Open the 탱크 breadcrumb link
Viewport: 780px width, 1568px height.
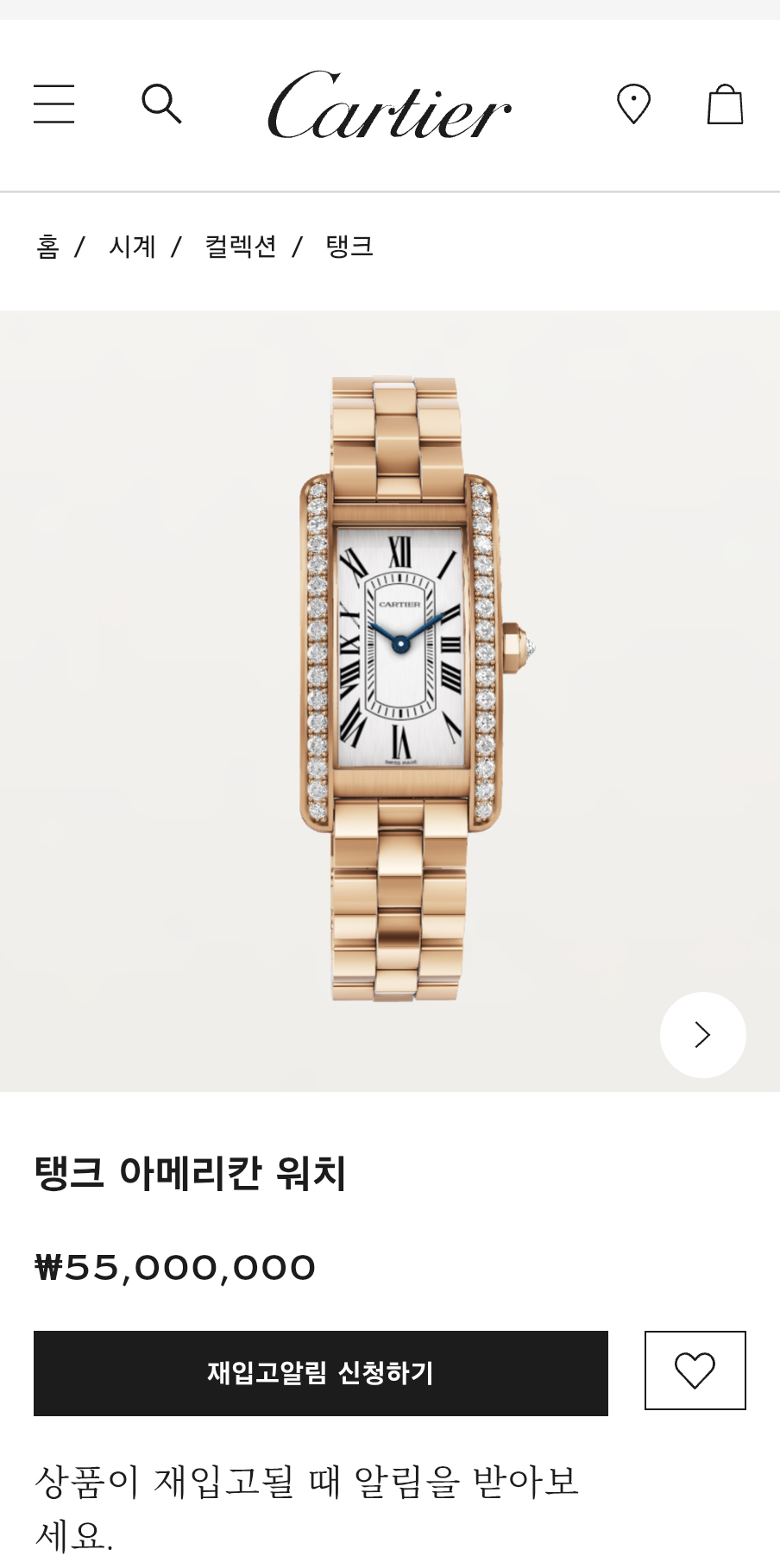[349, 247]
